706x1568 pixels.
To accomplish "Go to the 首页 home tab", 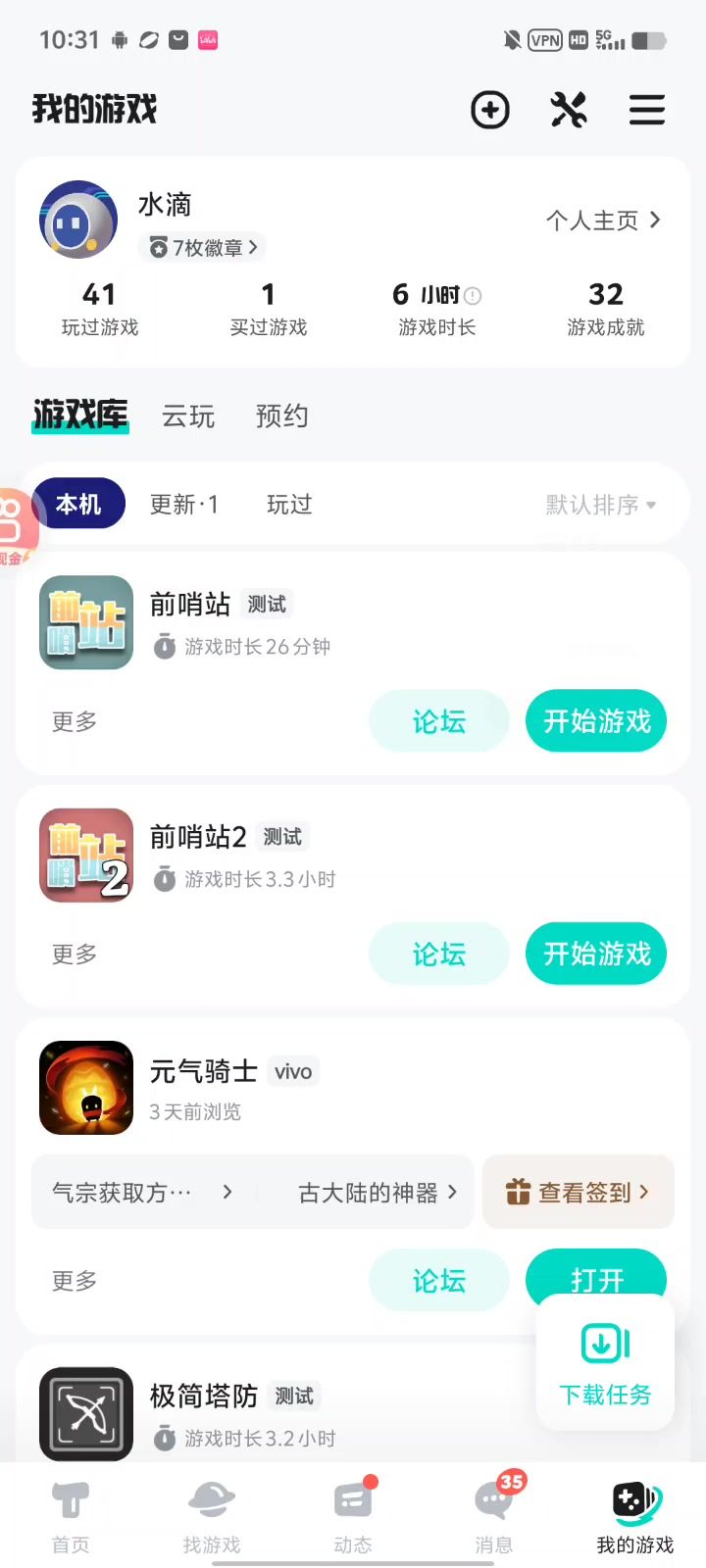I will click(71, 1517).
